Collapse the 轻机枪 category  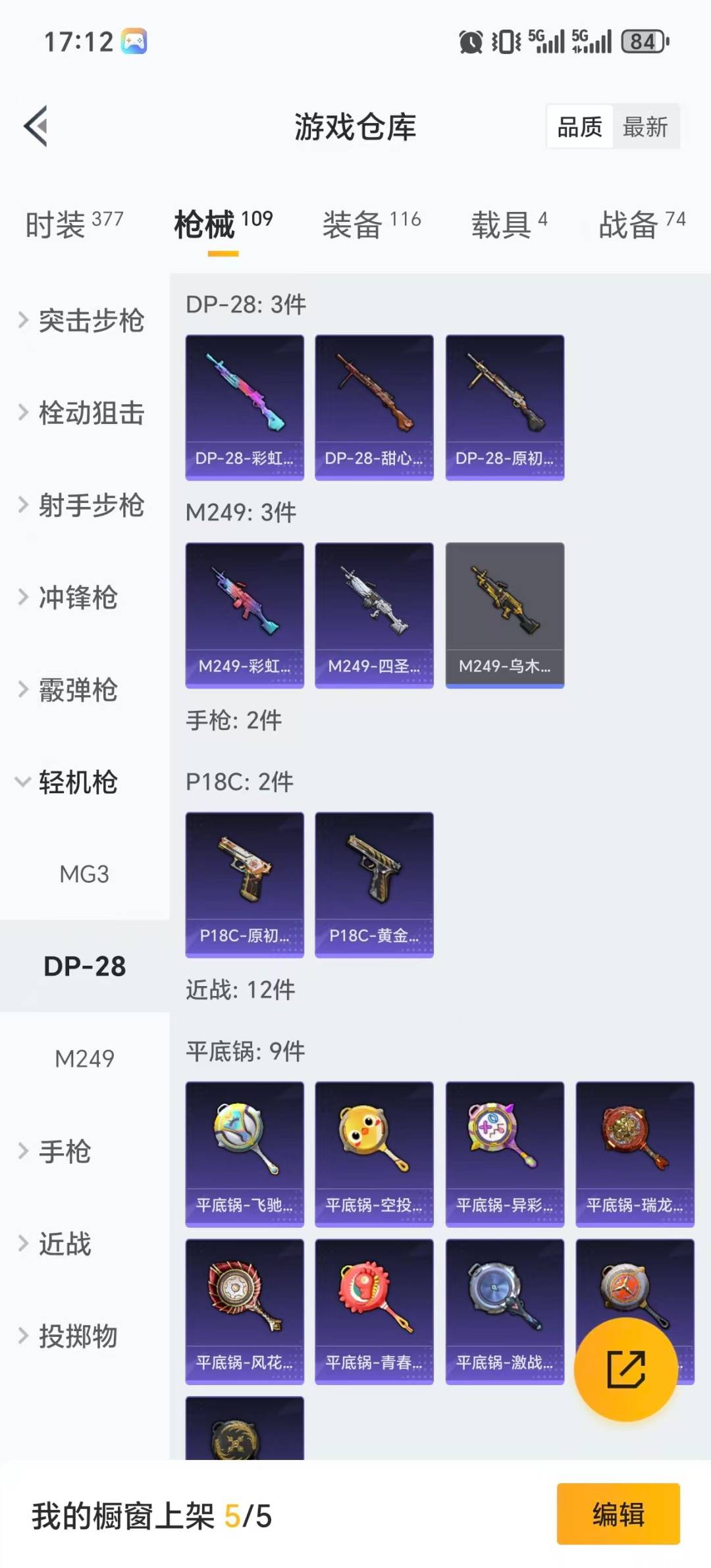pyautogui.click(x=77, y=783)
